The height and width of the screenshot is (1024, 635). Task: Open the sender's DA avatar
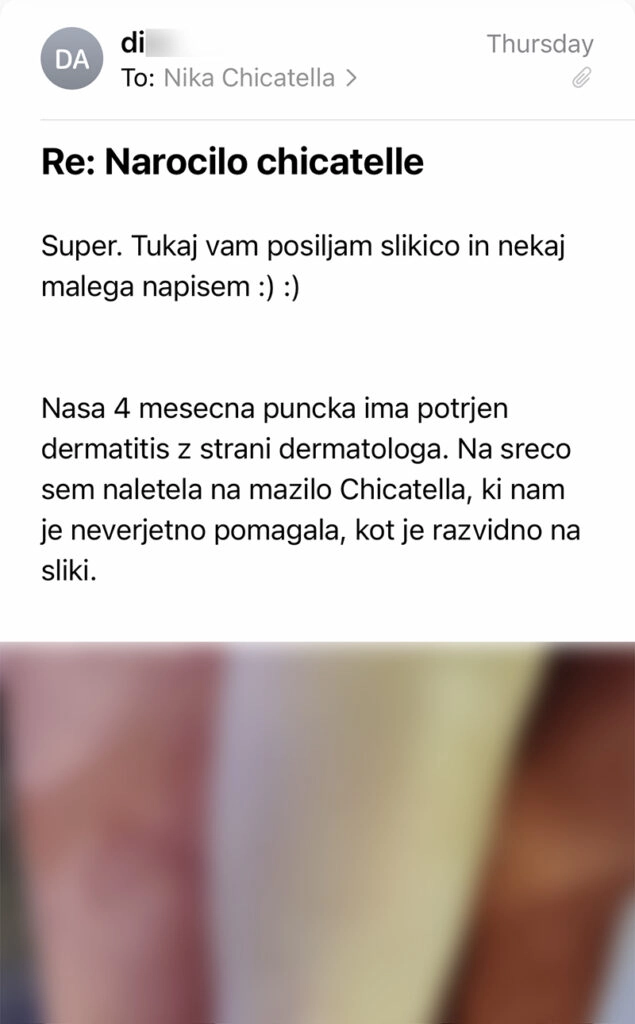(x=72, y=60)
